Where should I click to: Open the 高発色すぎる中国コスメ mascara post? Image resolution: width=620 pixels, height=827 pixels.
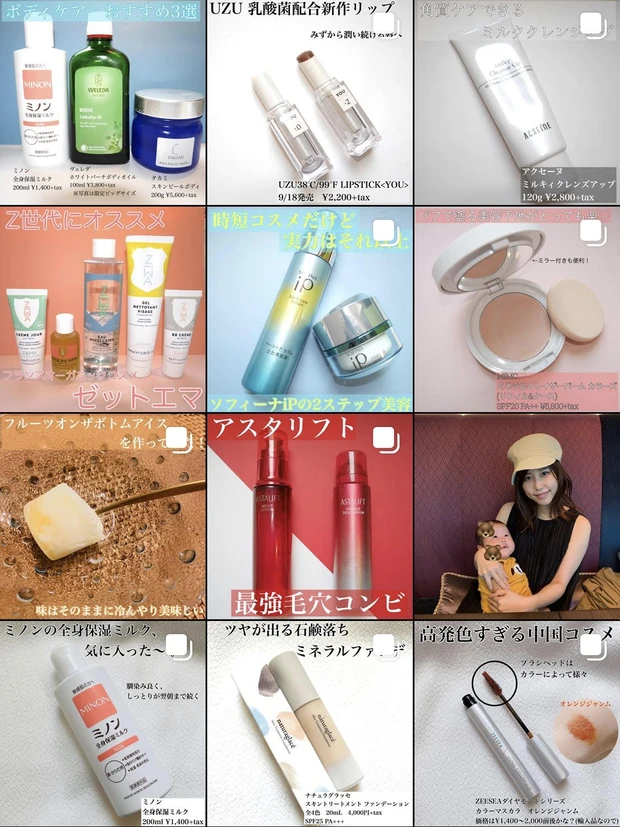pos(517,724)
